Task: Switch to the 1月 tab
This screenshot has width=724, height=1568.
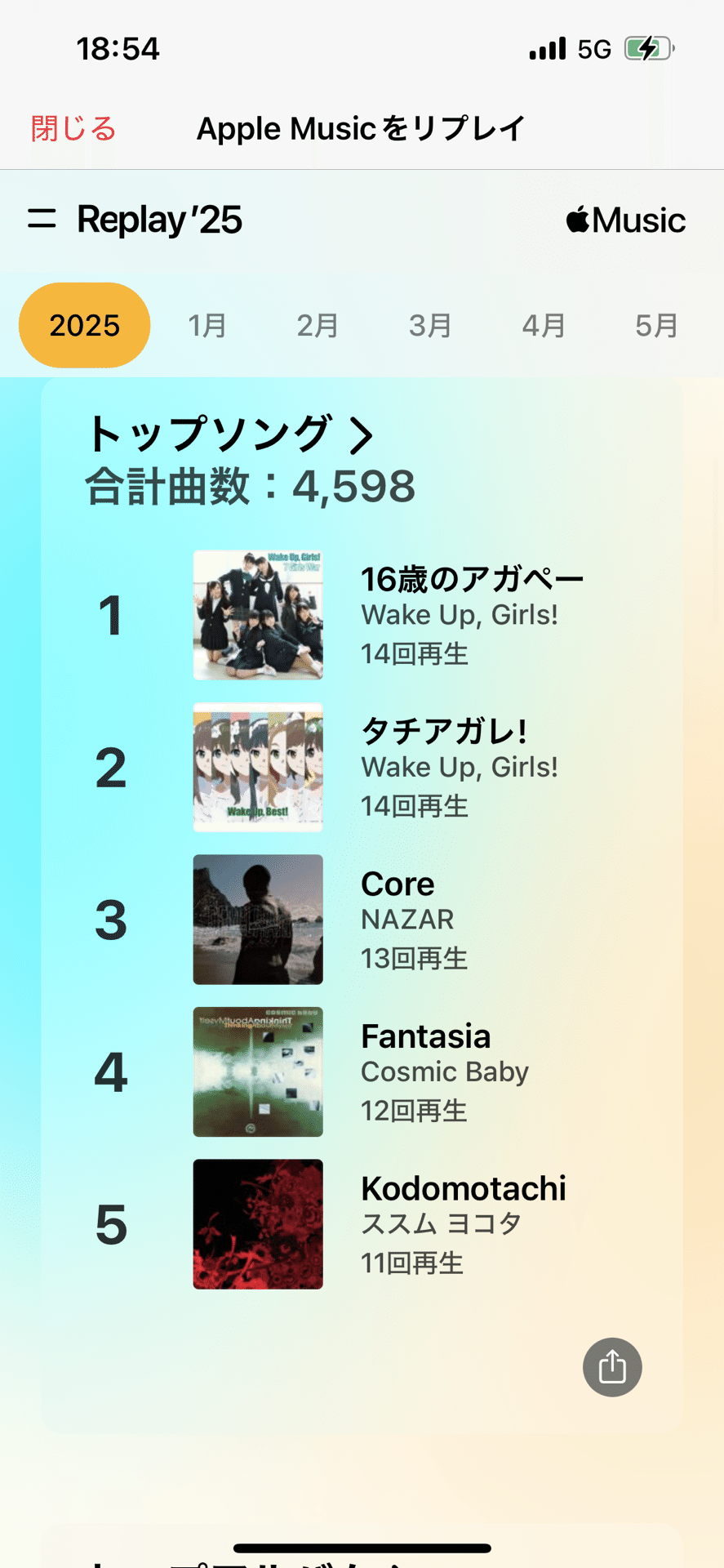Action: pos(207,325)
